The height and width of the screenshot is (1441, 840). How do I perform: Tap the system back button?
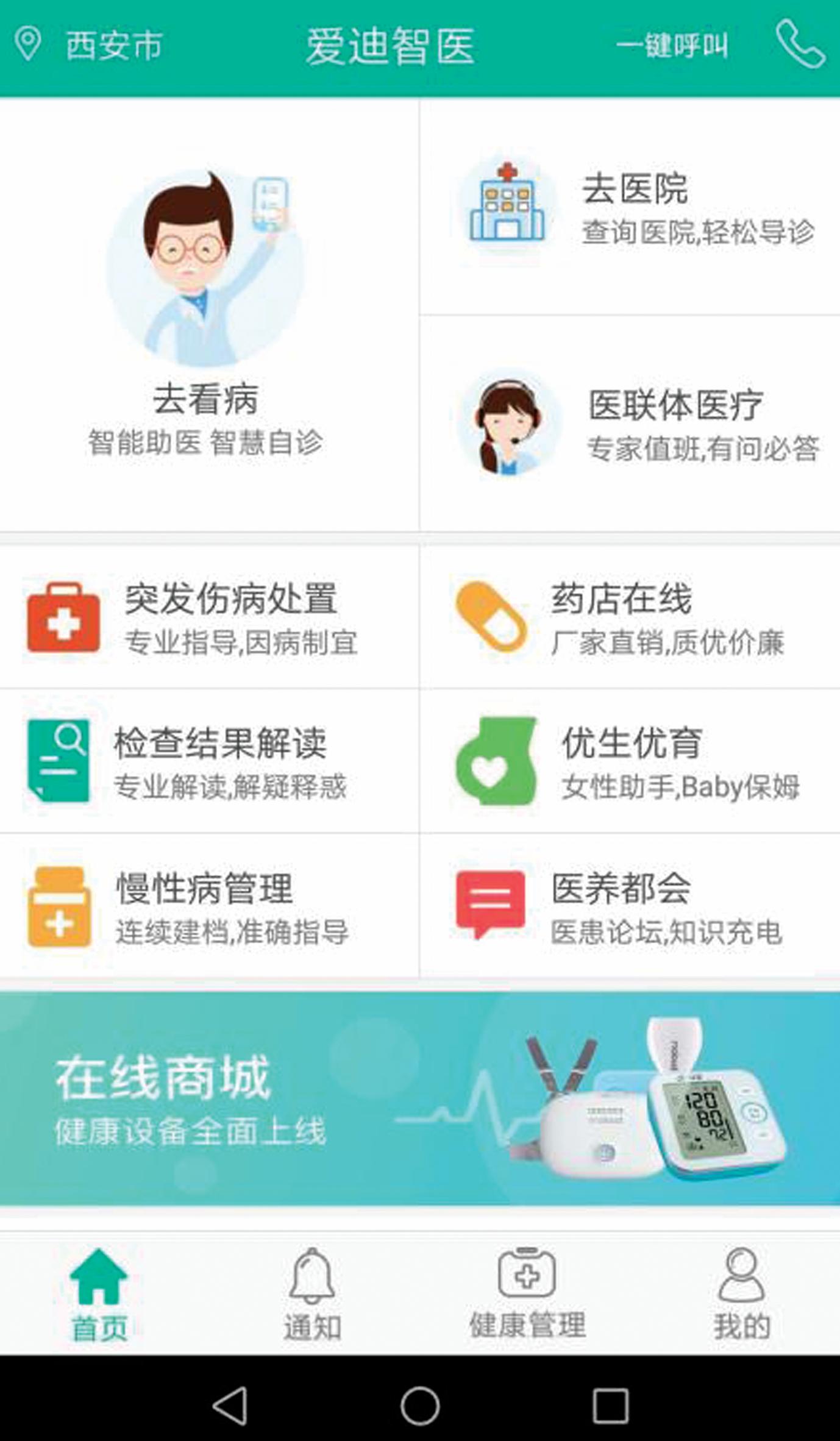(x=230, y=1406)
